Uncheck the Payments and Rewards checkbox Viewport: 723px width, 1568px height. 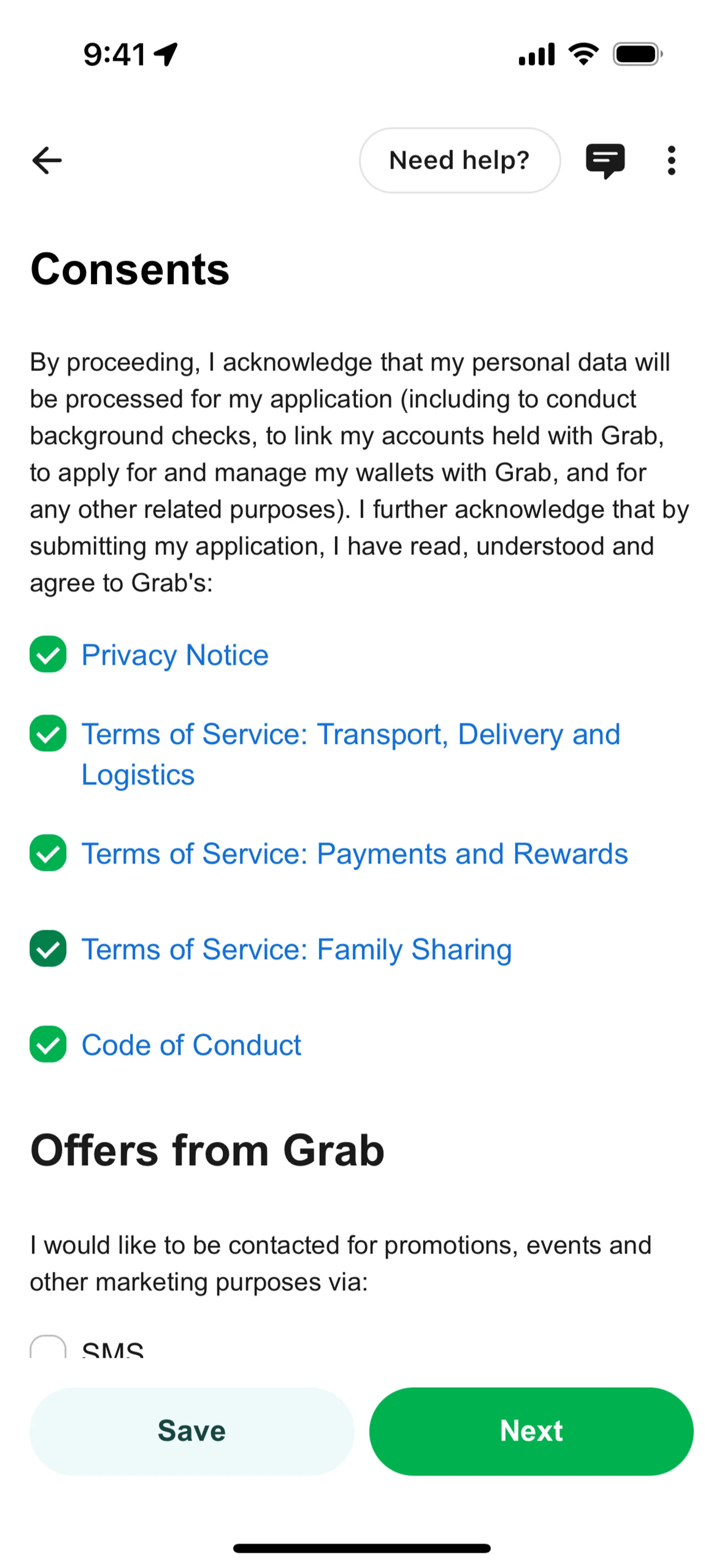[48, 853]
